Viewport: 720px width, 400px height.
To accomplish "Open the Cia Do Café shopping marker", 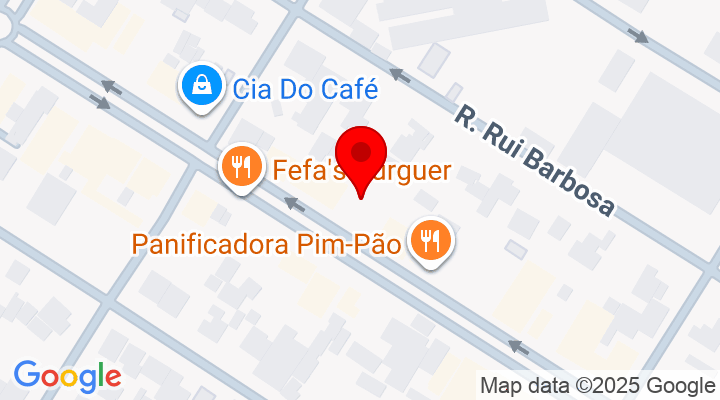I will pyautogui.click(x=201, y=85).
